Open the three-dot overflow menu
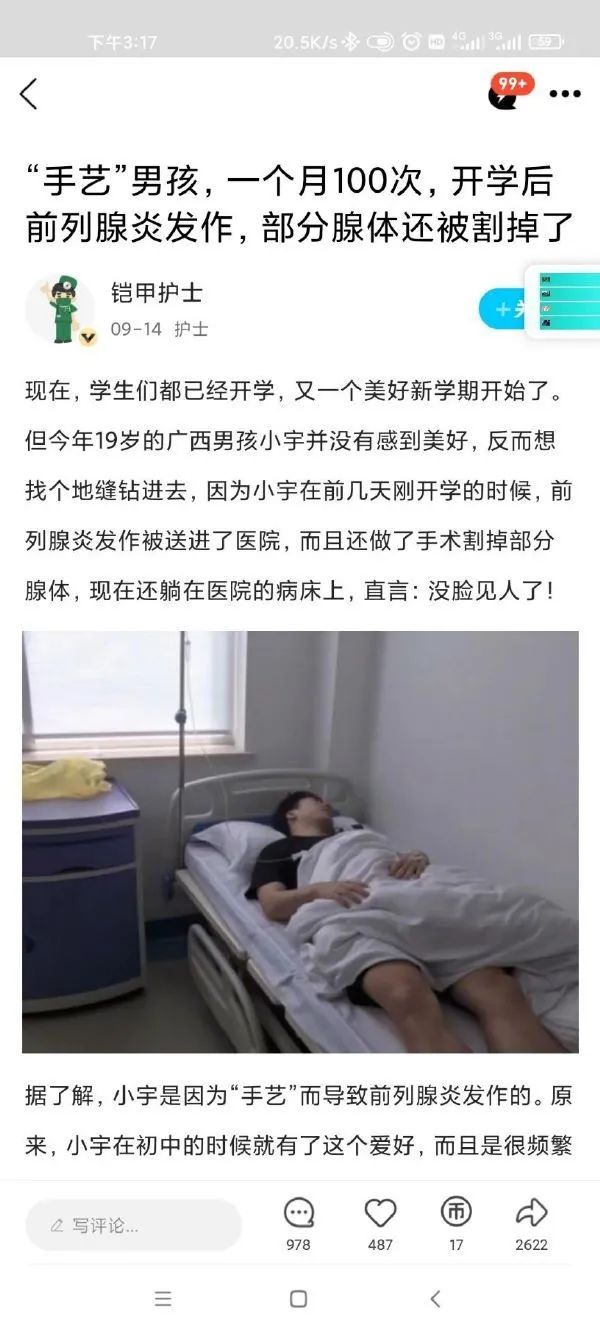This screenshot has width=600, height=1333. 565,94
